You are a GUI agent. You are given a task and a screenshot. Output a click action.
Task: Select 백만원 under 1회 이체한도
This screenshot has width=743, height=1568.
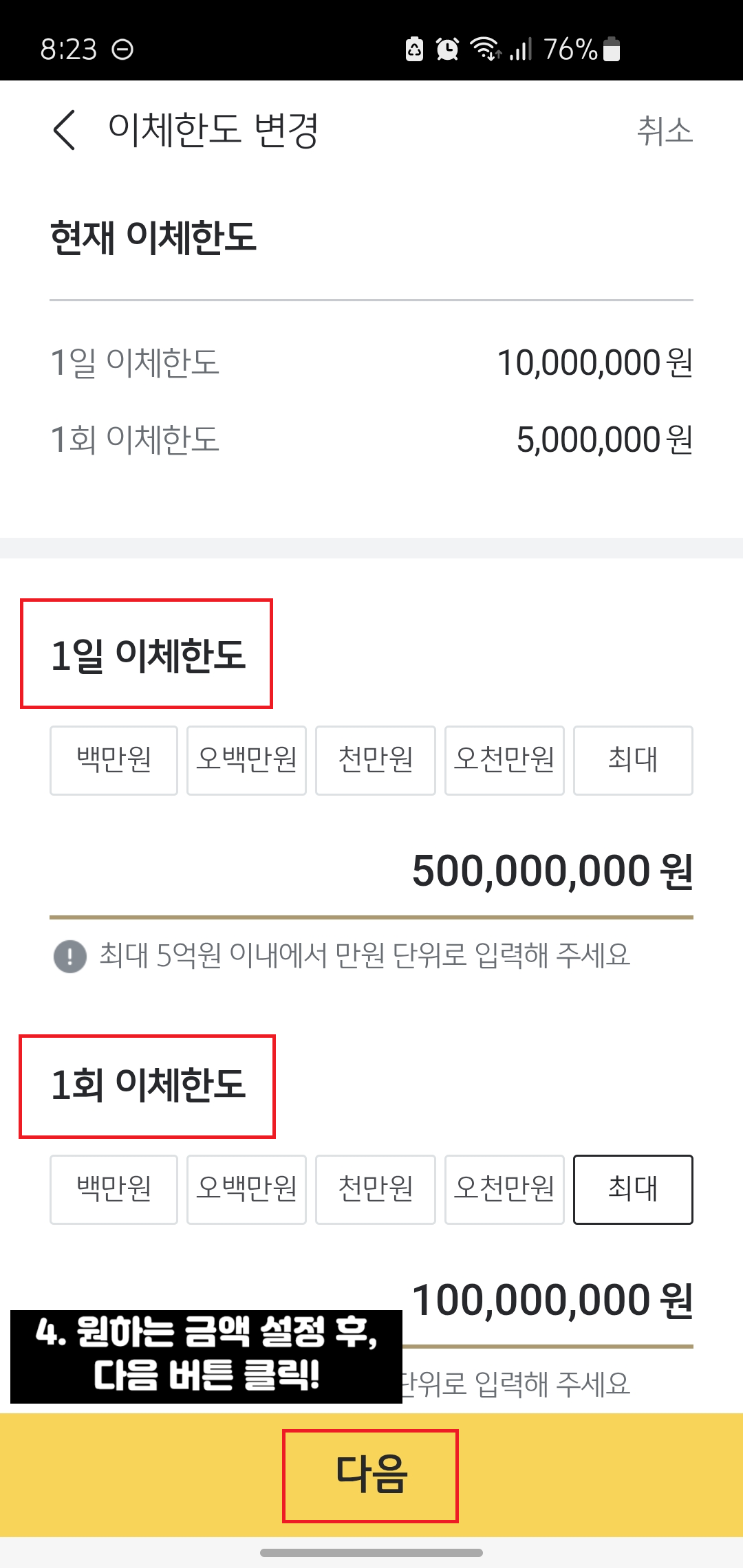(x=113, y=1190)
